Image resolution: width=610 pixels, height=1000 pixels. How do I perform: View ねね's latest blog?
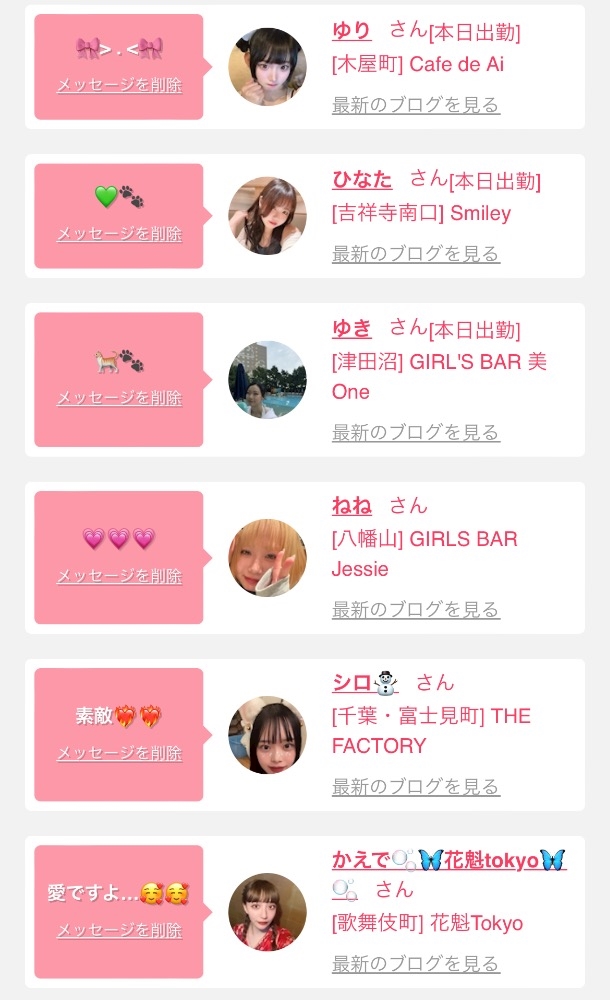pyautogui.click(x=415, y=609)
